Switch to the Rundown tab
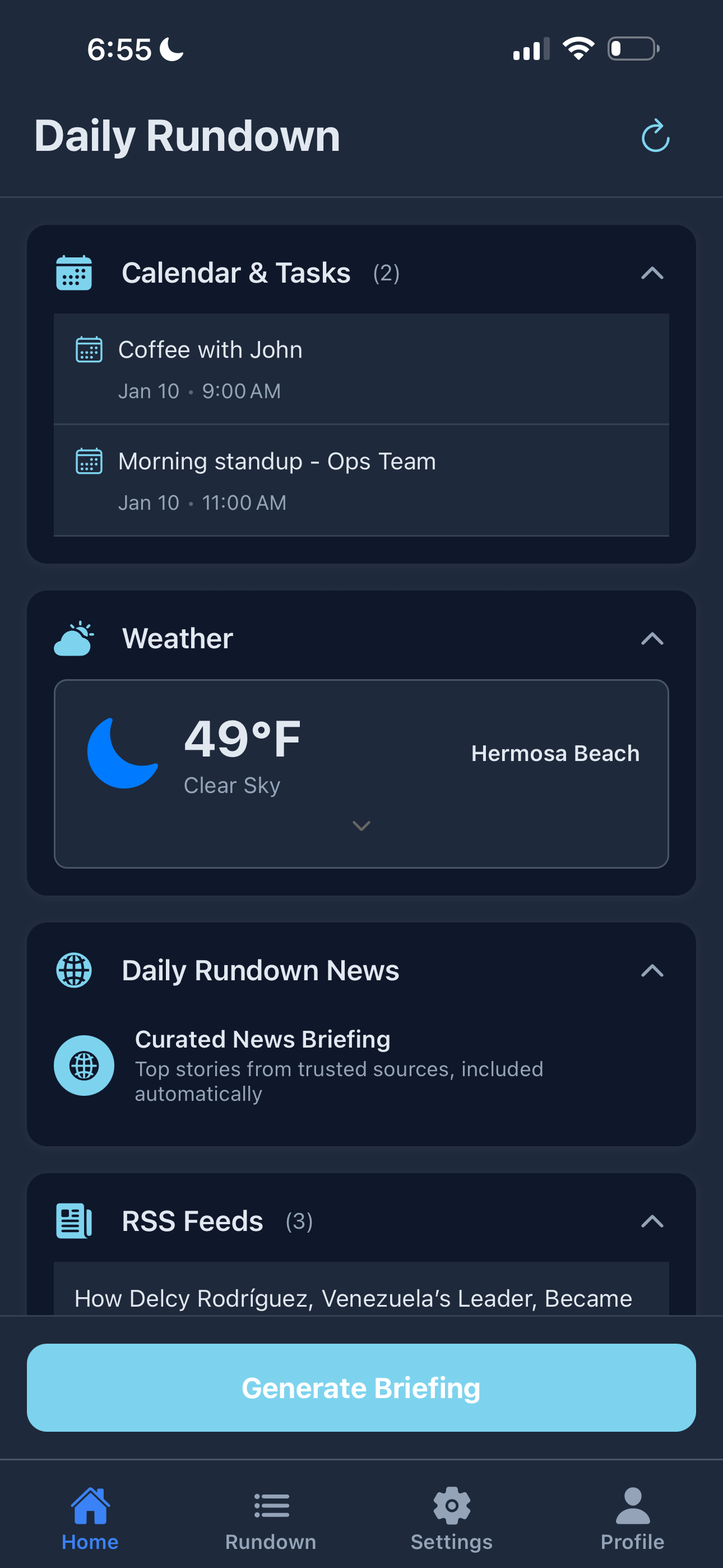Viewport: 723px width, 1568px height. pyautogui.click(x=270, y=1522)
